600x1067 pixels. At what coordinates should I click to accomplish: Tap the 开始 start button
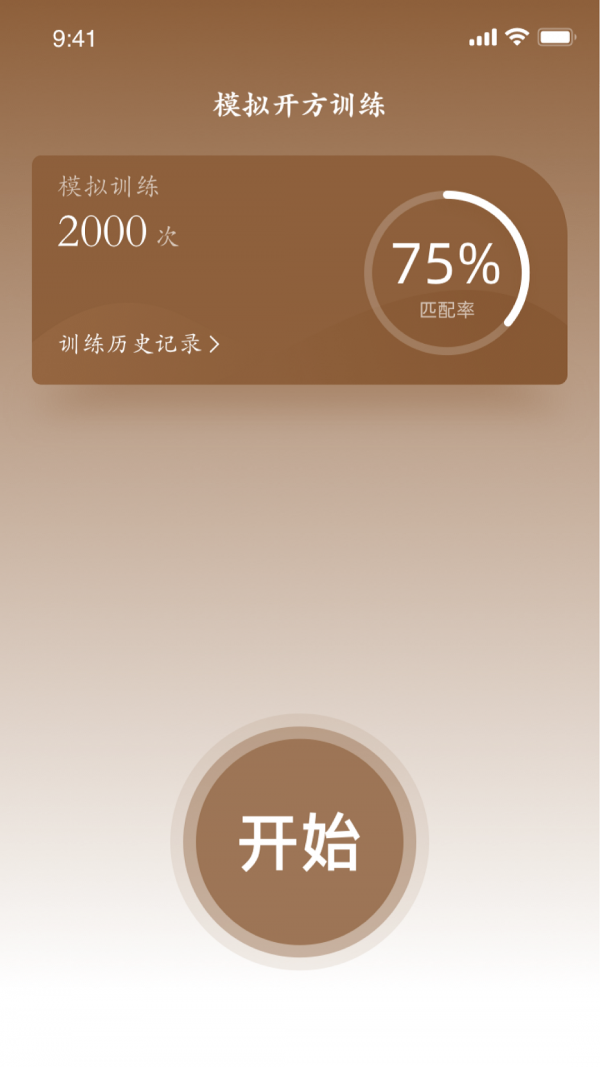tap(299, 842)
